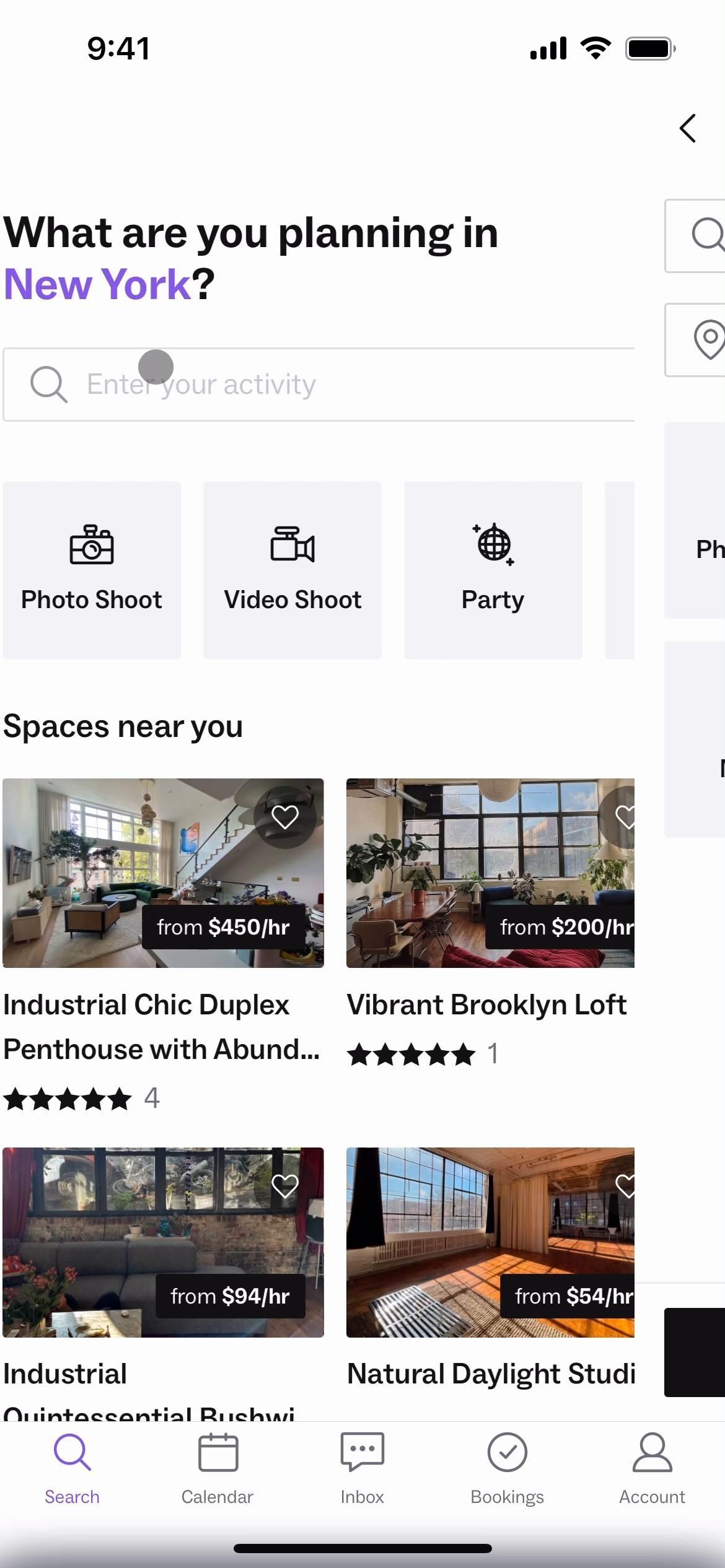Open the Account tab
Screen dimensions: 725x1568
652,1468
